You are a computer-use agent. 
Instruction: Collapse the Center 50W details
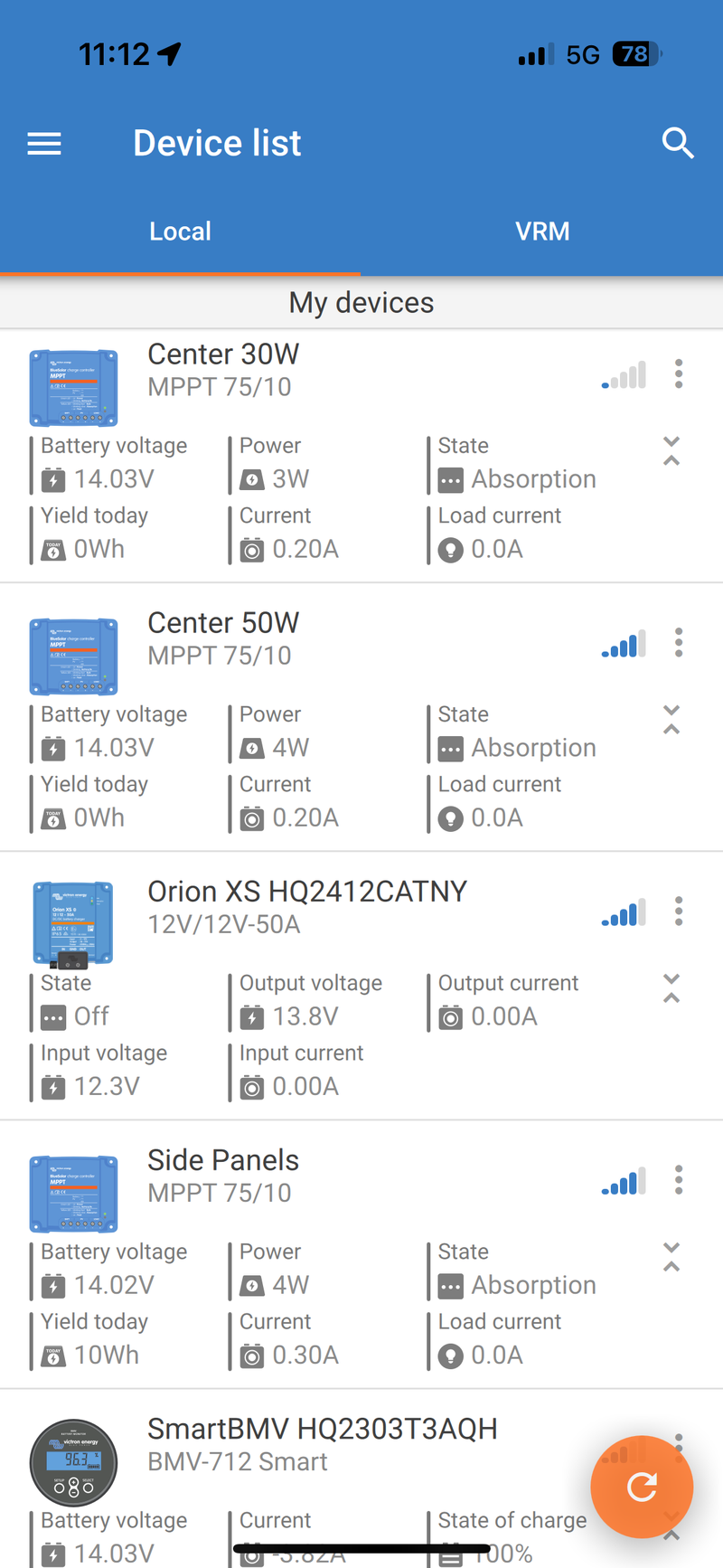(x=671, y=719)
